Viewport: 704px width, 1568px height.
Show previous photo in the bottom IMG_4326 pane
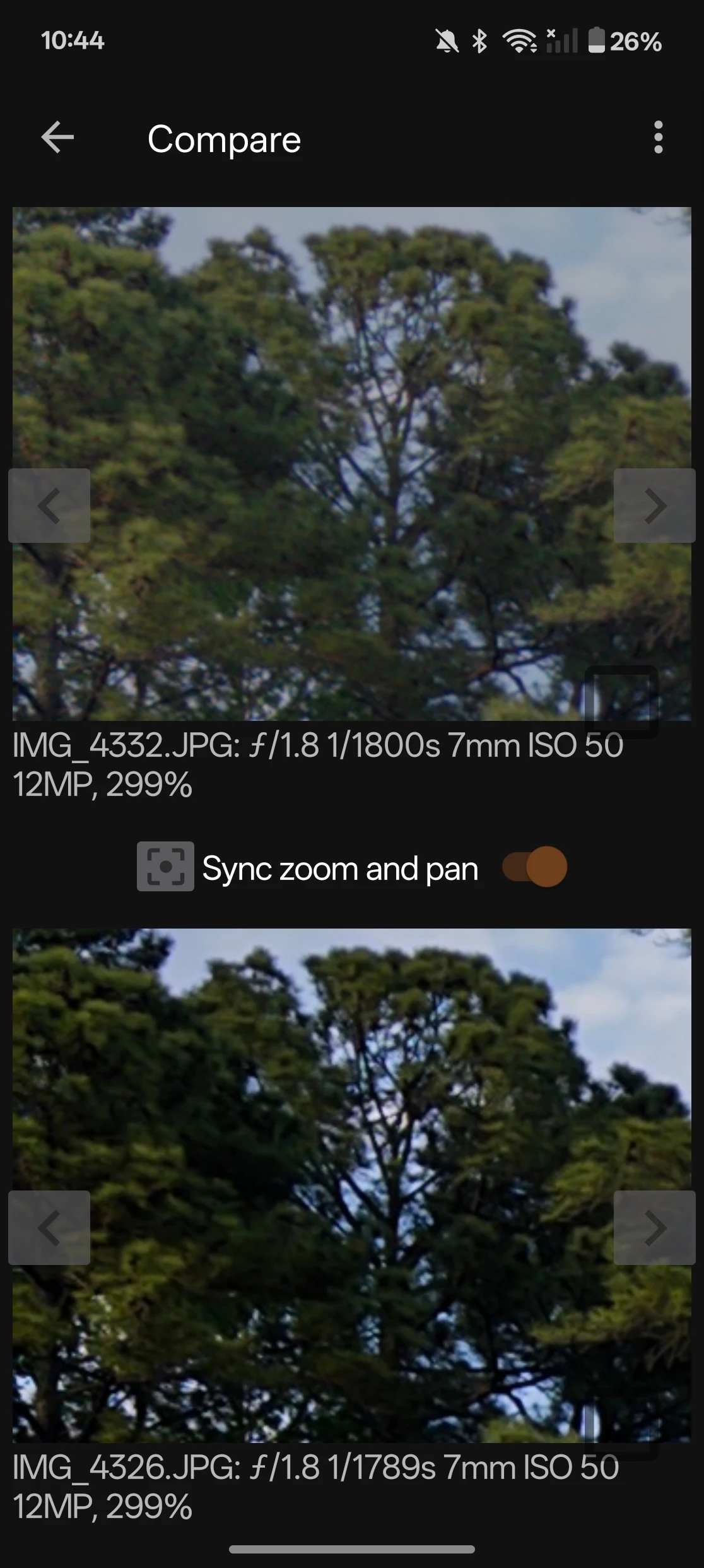49,1228
